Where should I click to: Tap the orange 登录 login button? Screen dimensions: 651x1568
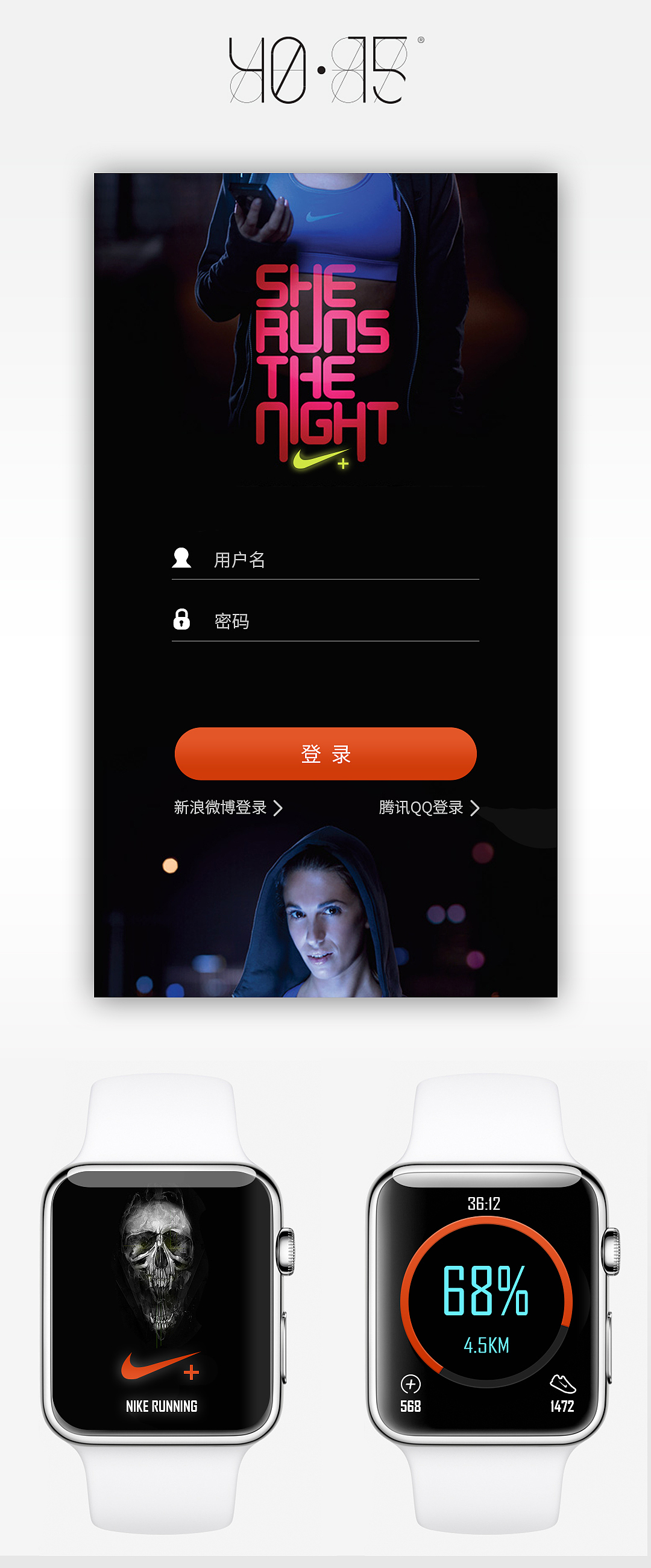[x=324, y=754]
